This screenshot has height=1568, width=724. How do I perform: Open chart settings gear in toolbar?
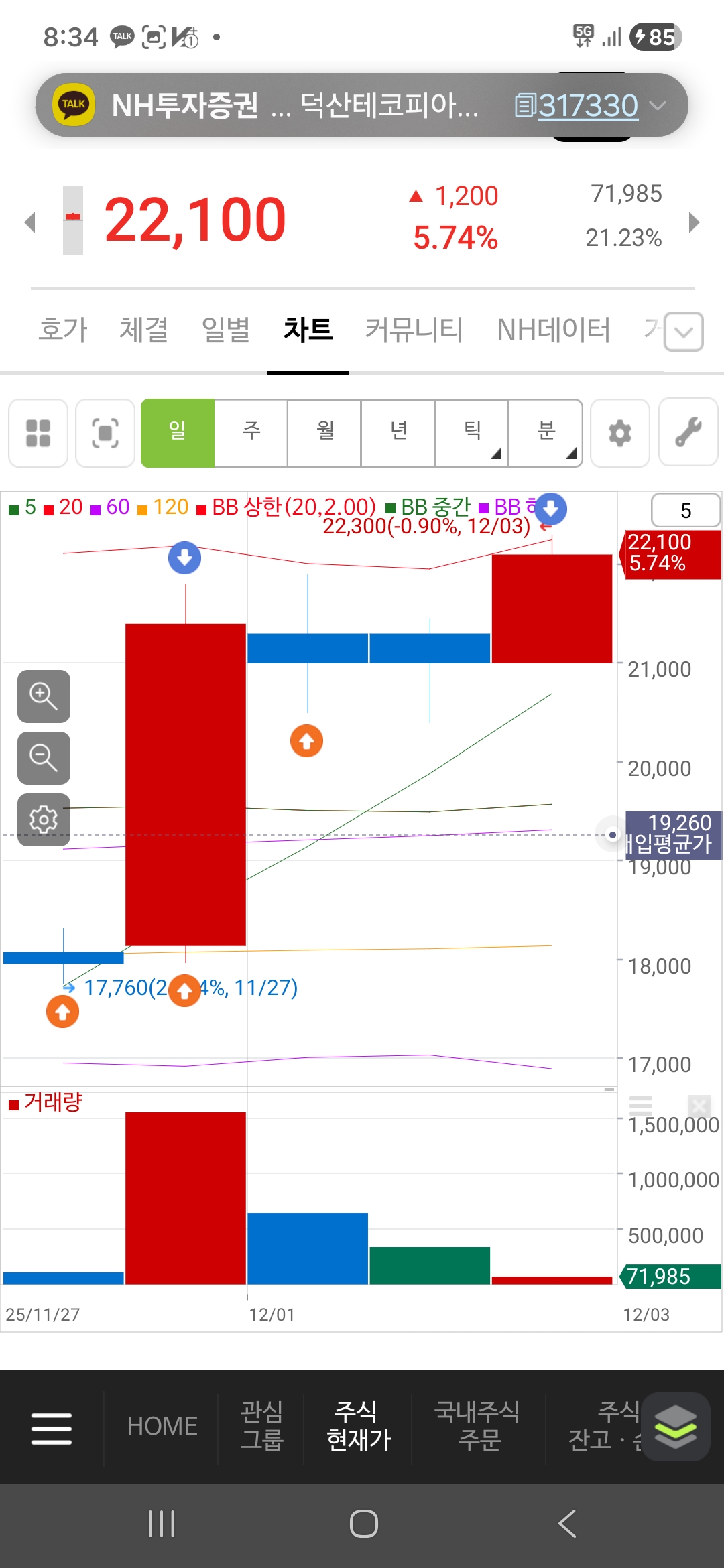point(620,433)
